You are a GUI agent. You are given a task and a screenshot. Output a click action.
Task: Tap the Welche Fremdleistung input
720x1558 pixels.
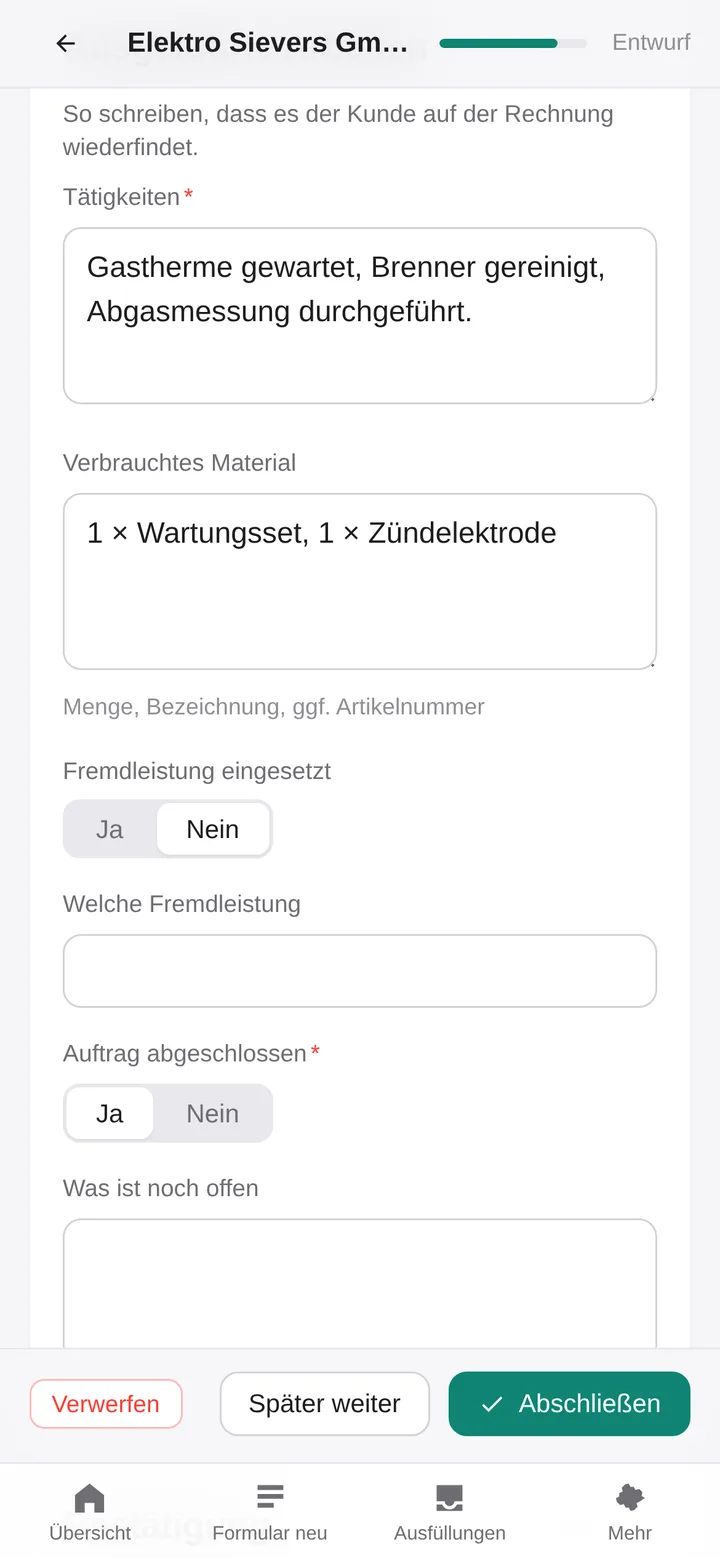[x=360, y=971]
